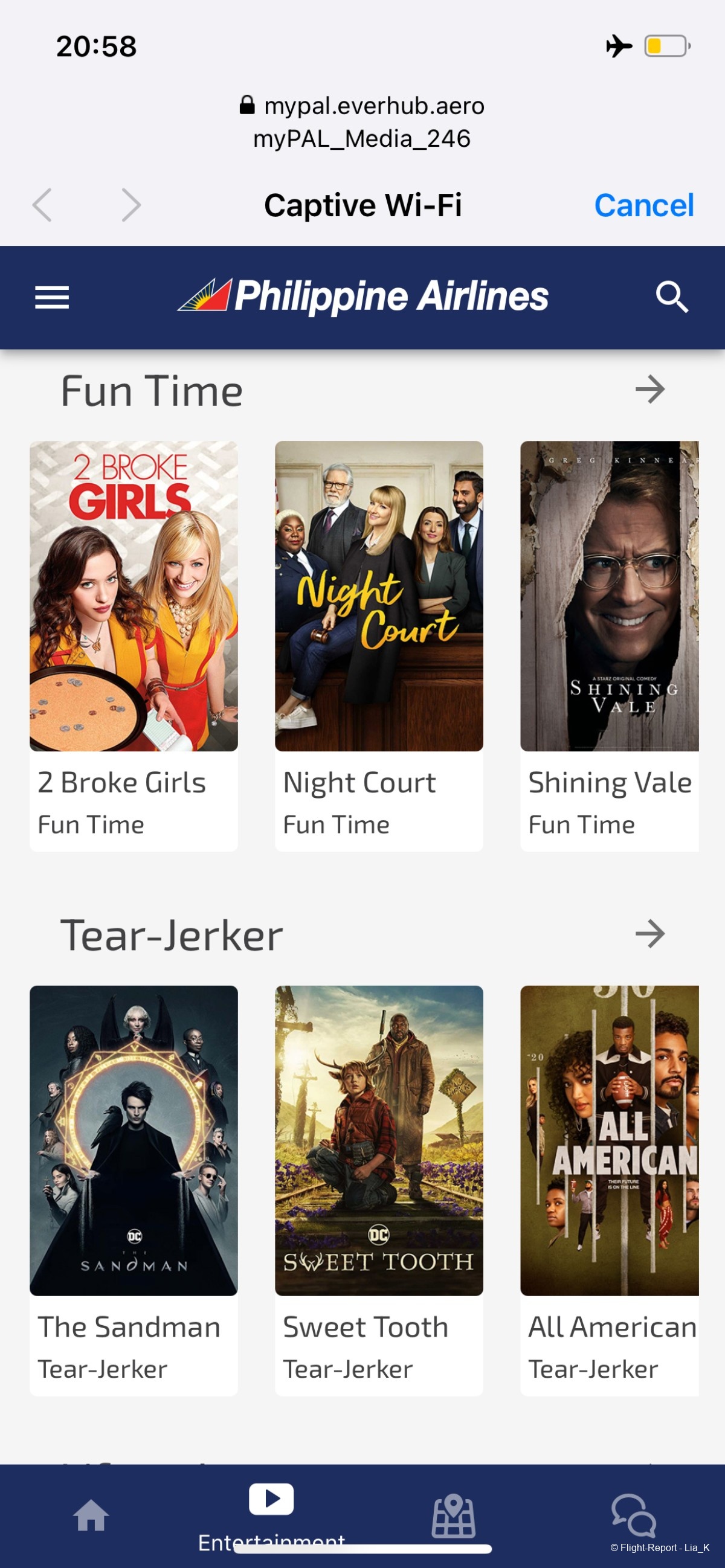Select the Sweet Tooth show

tap(379, 1189)
